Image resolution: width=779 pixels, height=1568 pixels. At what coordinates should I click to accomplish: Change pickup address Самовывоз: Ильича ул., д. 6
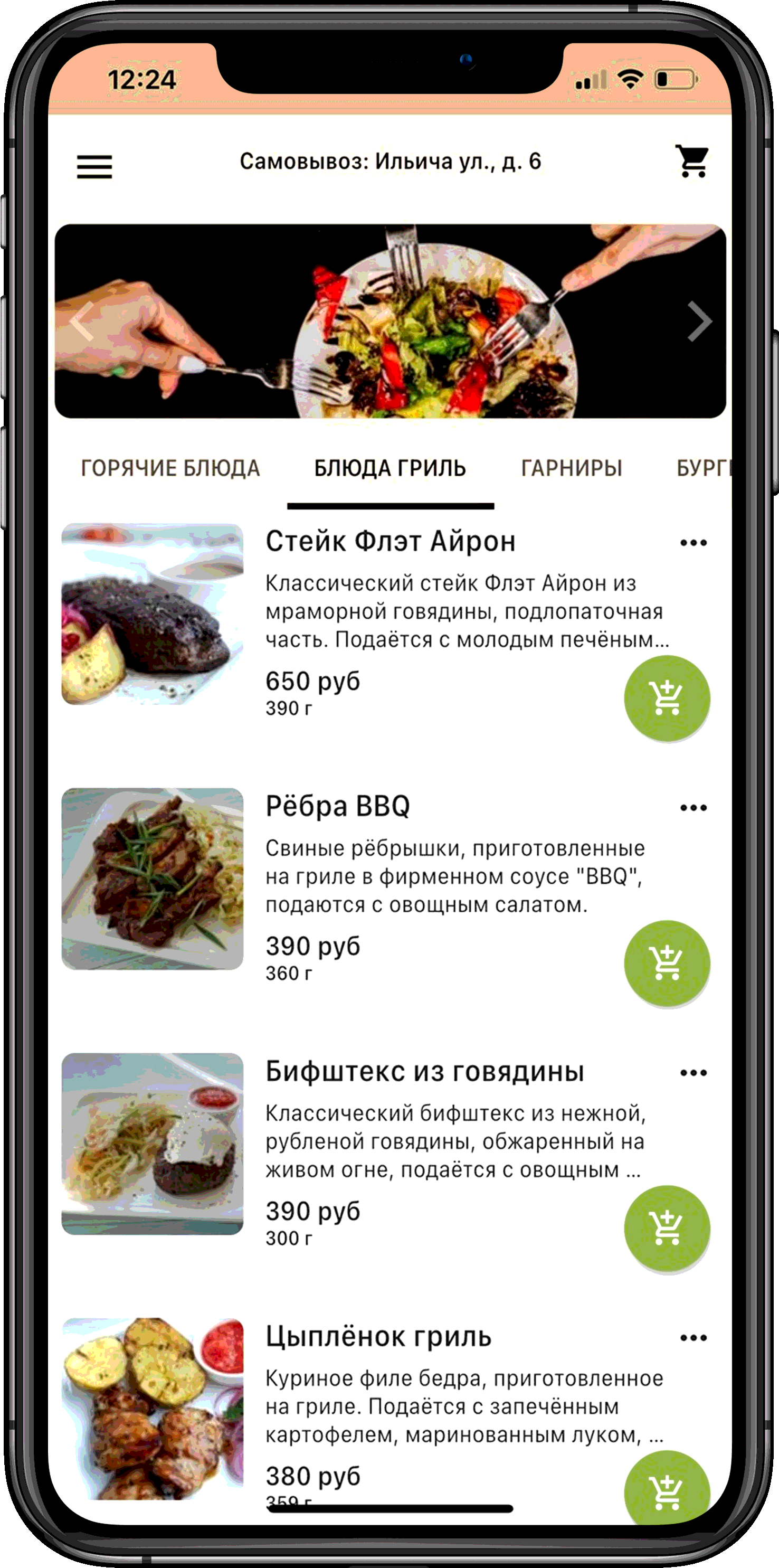click(390, 162)
